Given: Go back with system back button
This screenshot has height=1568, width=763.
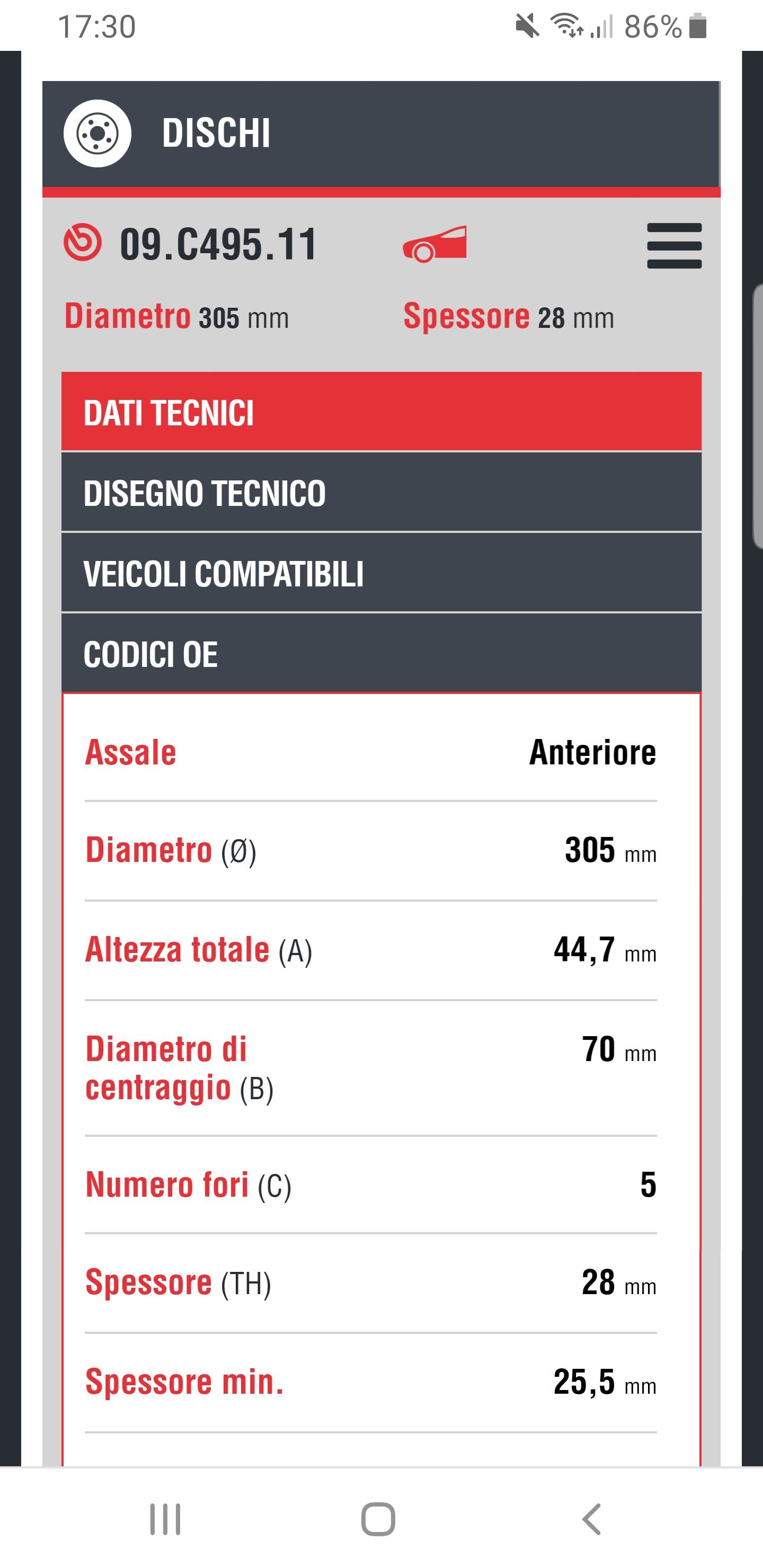Looking at the screenshot, I should click(591, 1519).
